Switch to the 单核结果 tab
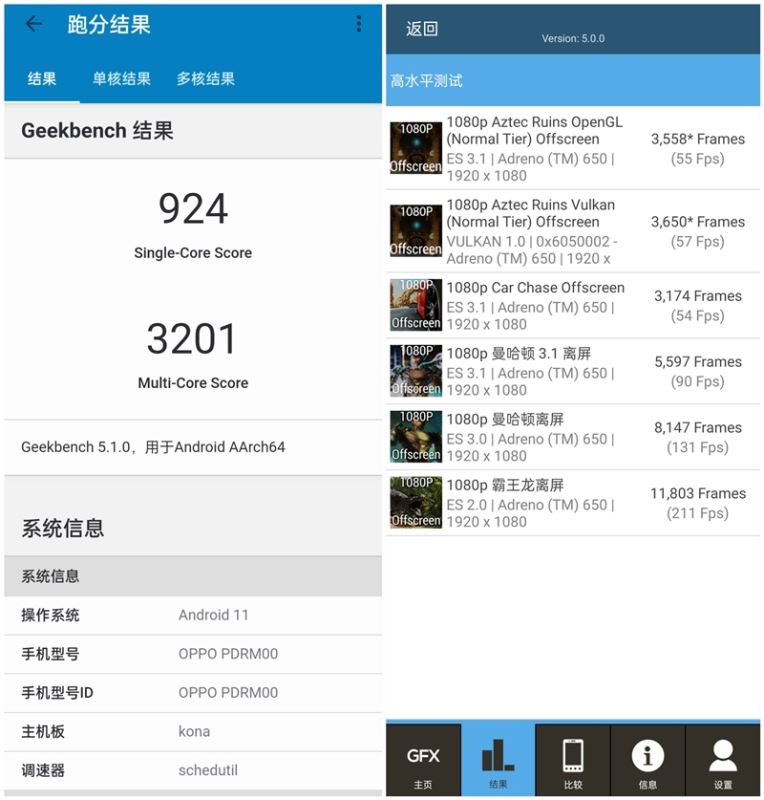Screen dimensions: 764x800 (x=121, y=80)
